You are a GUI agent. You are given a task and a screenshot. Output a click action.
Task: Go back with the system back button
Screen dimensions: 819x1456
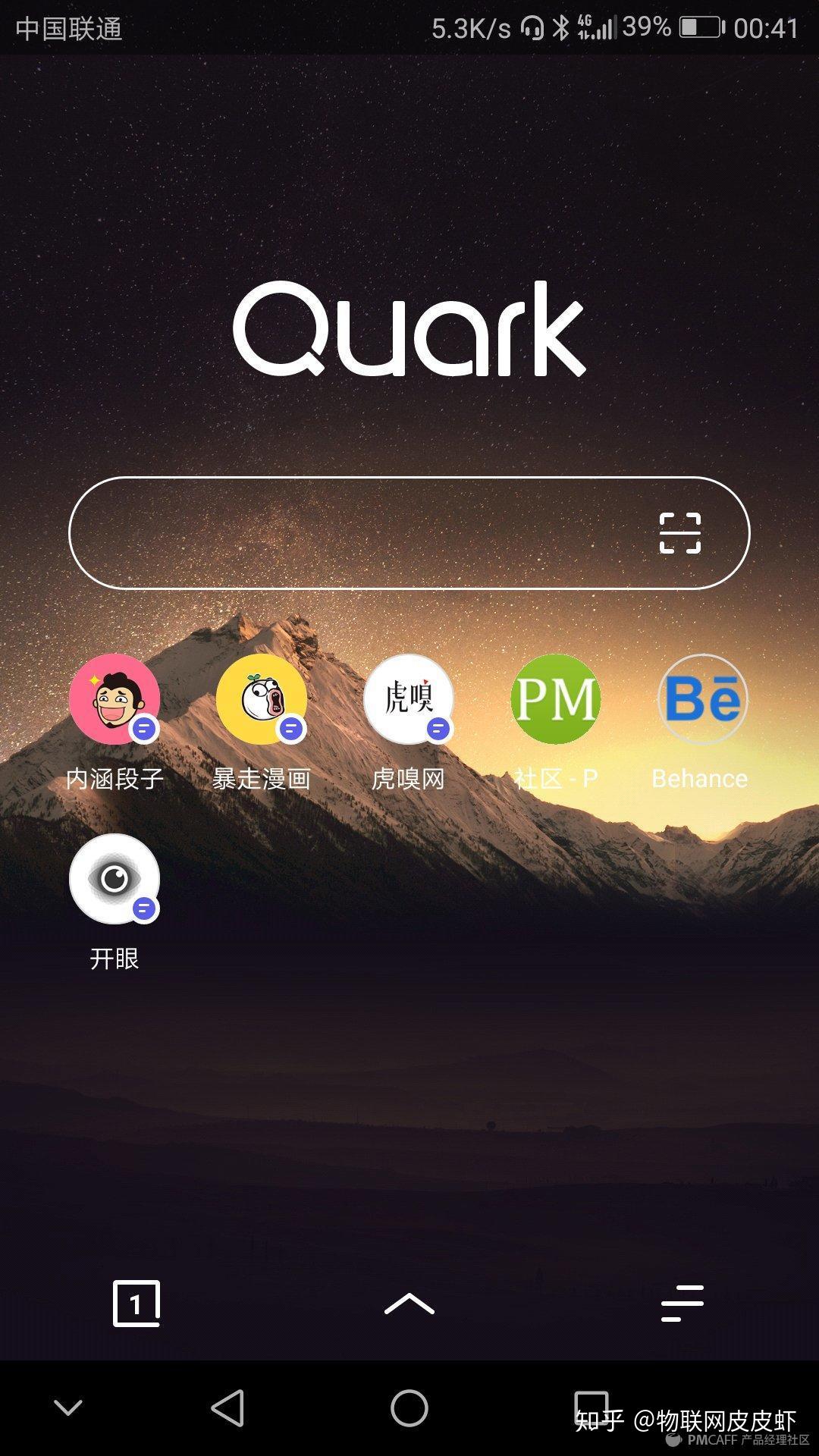click(227, 1408)
